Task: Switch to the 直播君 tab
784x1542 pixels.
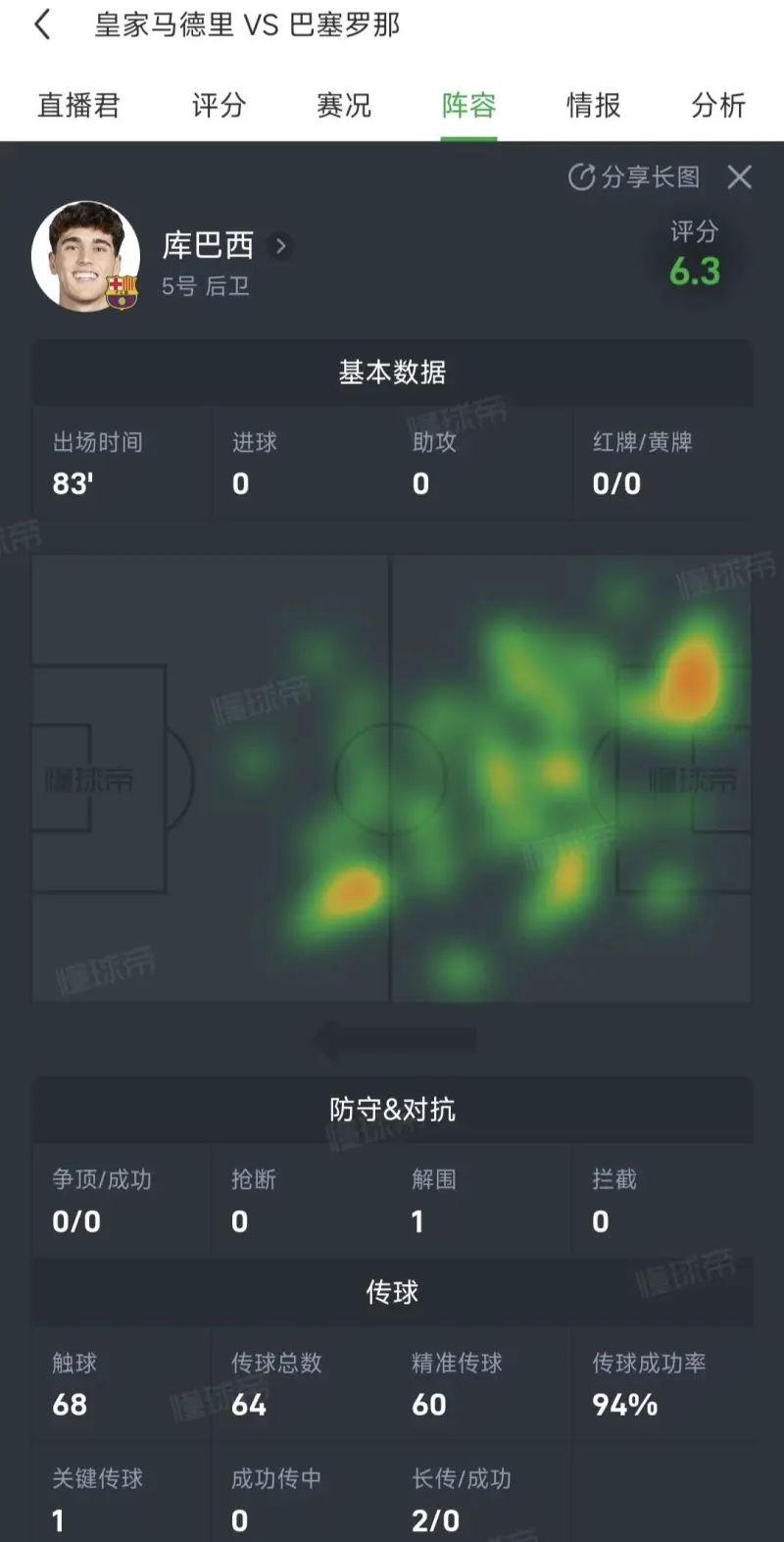Action: point(78,105)
